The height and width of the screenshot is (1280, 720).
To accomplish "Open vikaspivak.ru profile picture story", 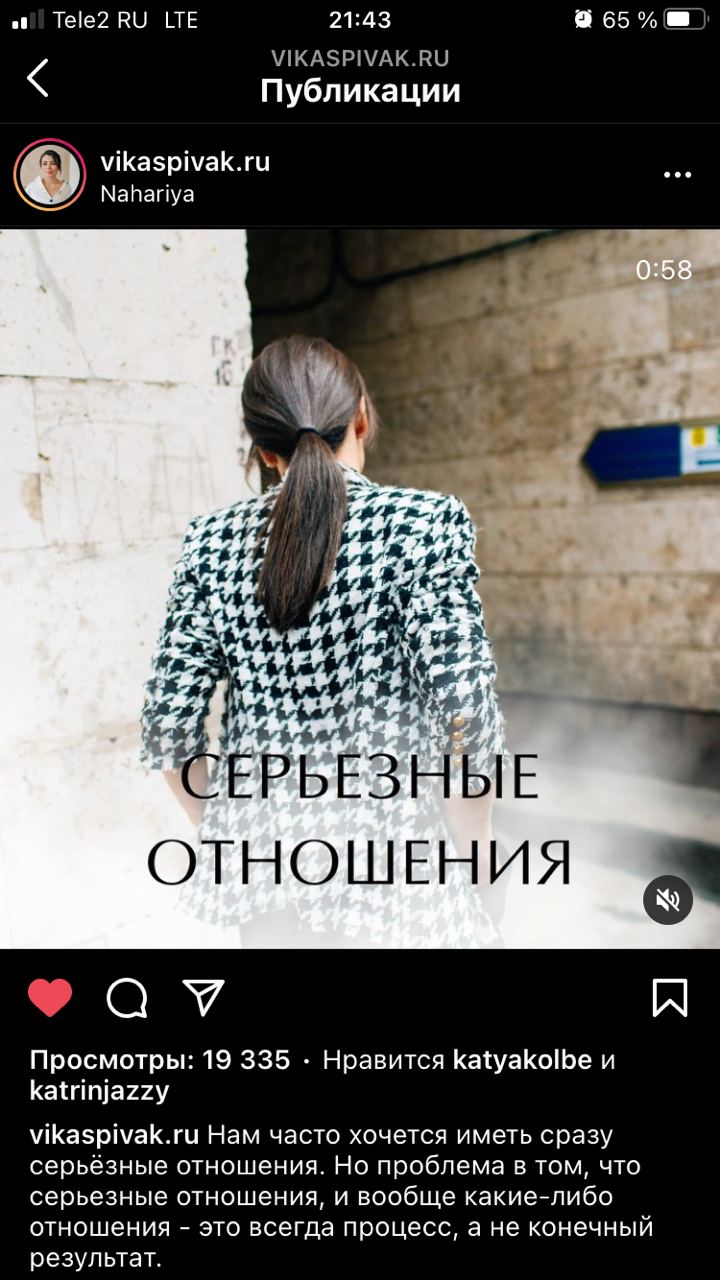I will coord(49,175).
